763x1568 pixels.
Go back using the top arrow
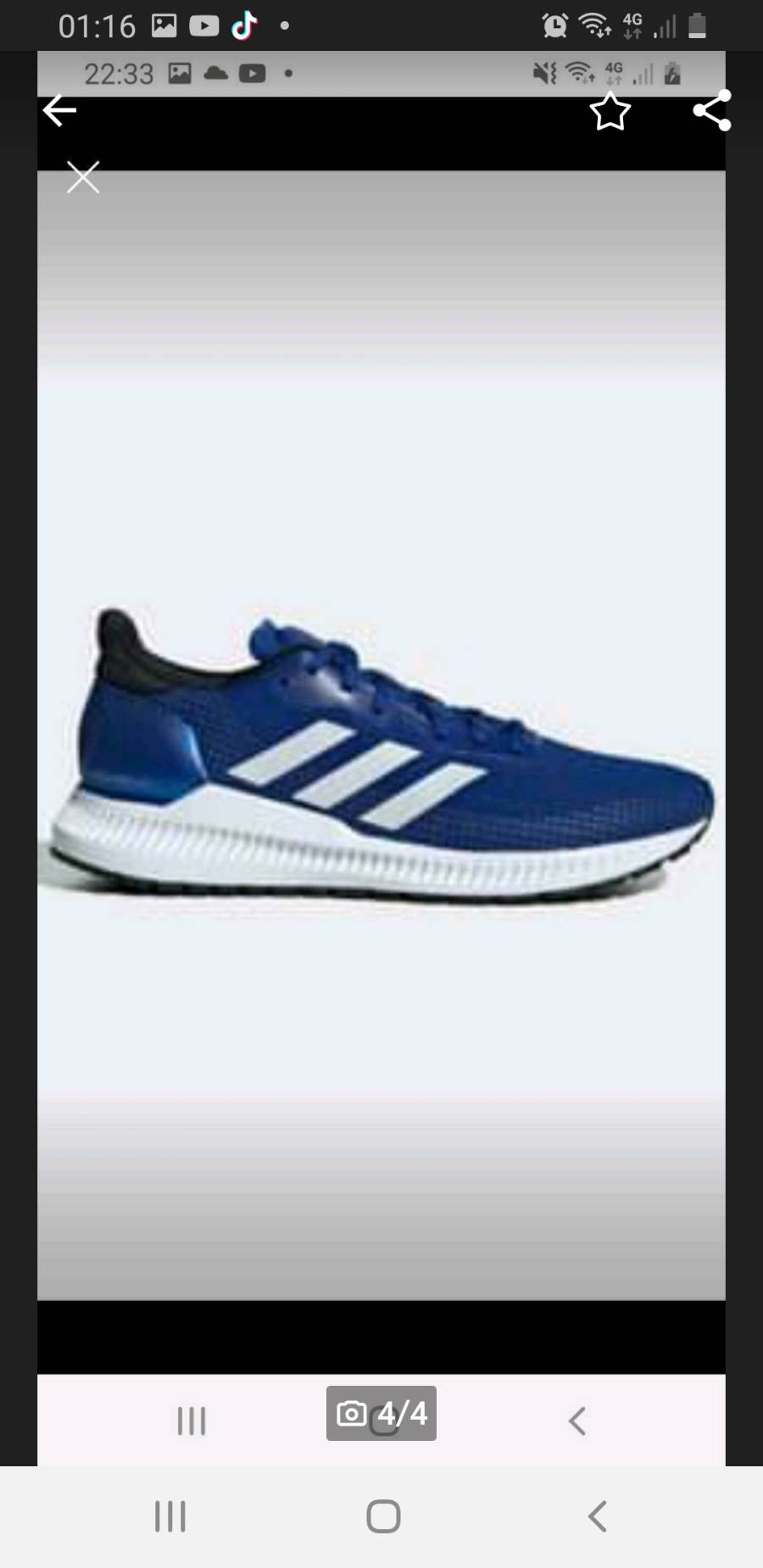tap(59, 110)
